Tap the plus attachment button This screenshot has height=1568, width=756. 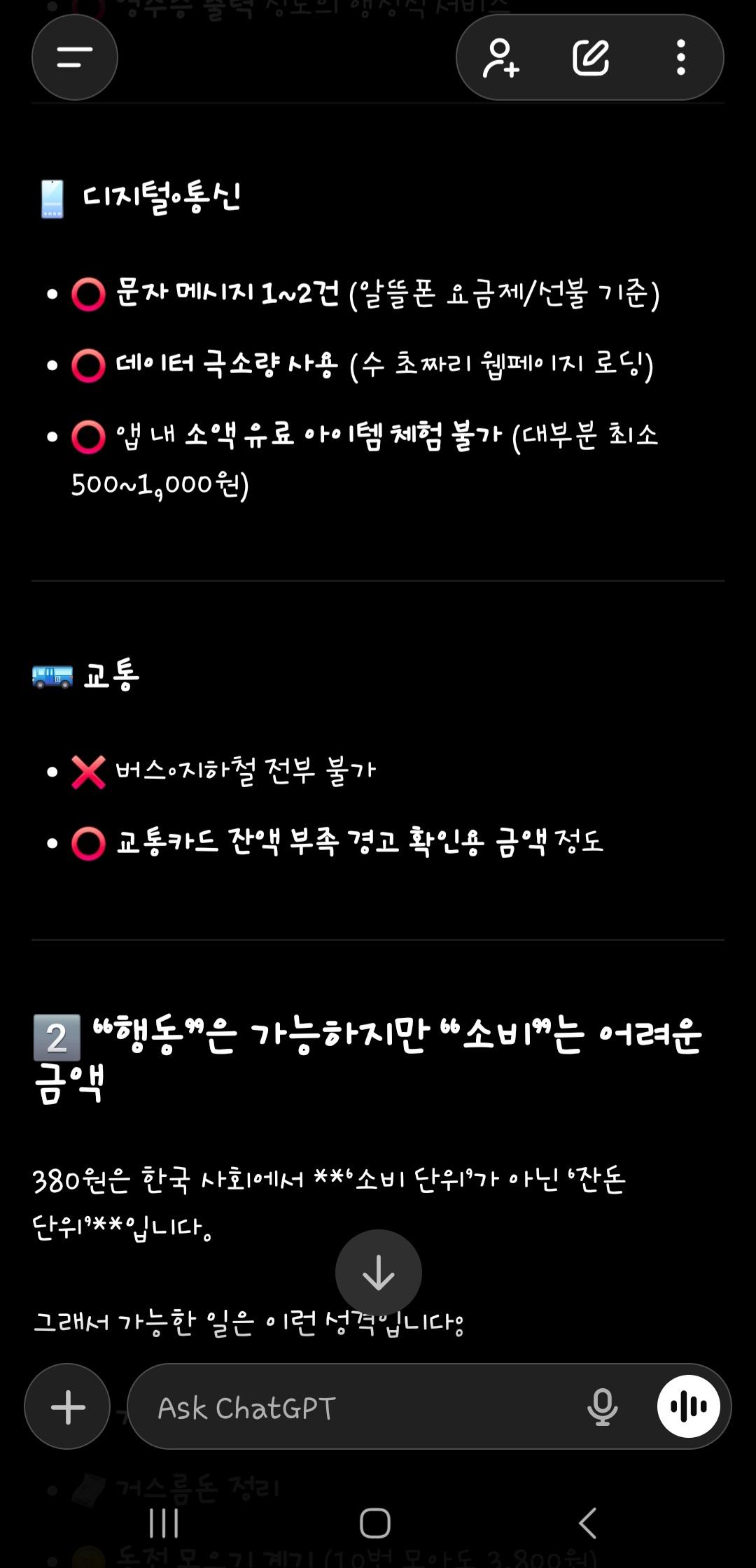tap(68, 1406)
